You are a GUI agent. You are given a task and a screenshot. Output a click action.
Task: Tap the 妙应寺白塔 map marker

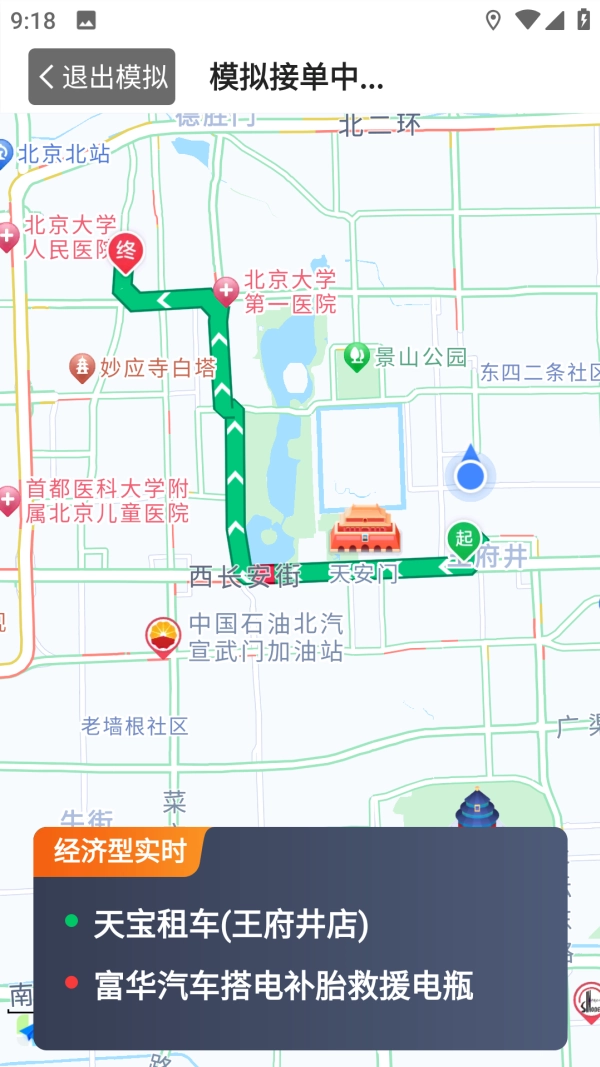point(82,367)
